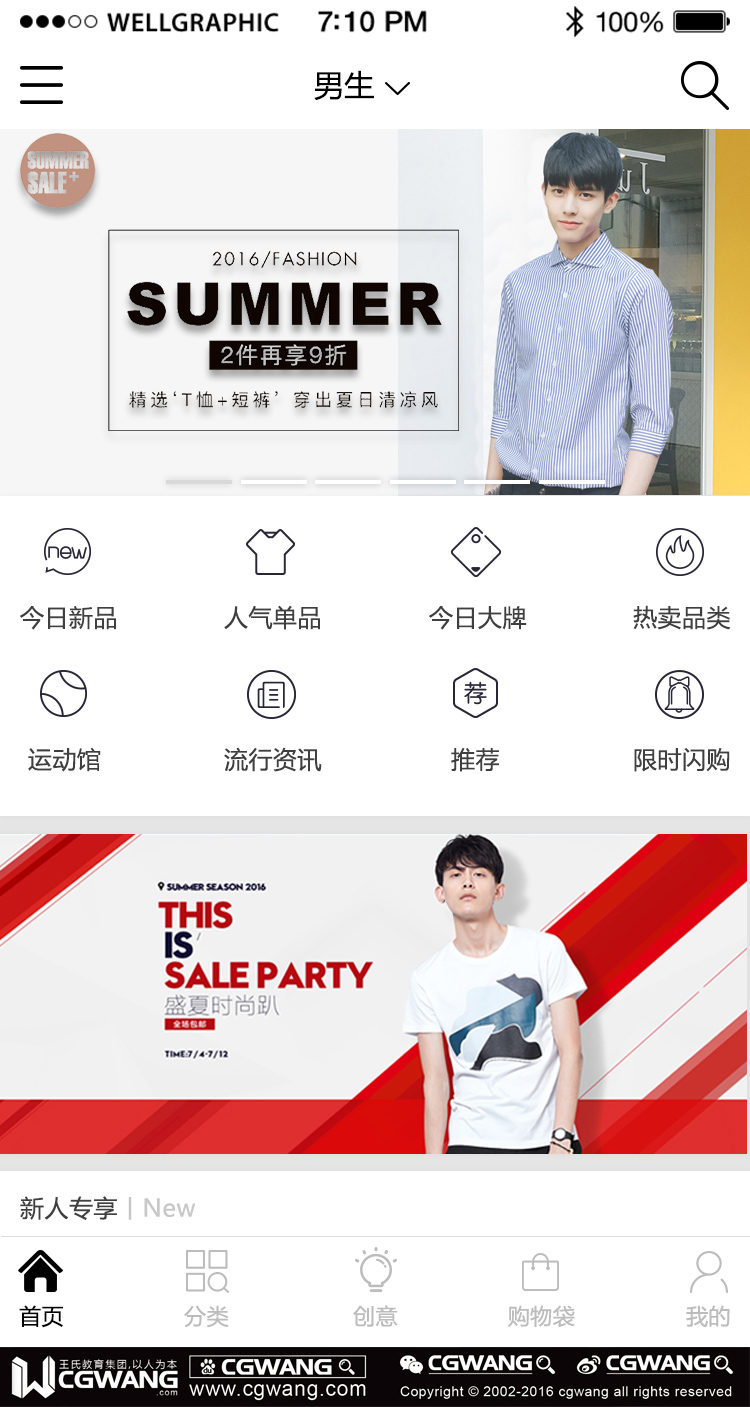The image size is (750, 1407).
Task: Select the 人气单品 t-shirt icon
Action: pos(270,551)
